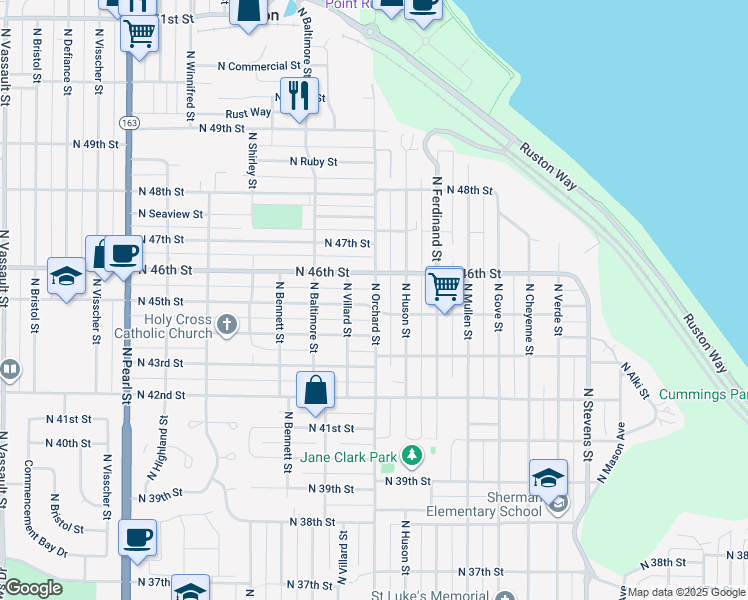Open Holy Cross Catholic Church place pin

coord(227,326)
